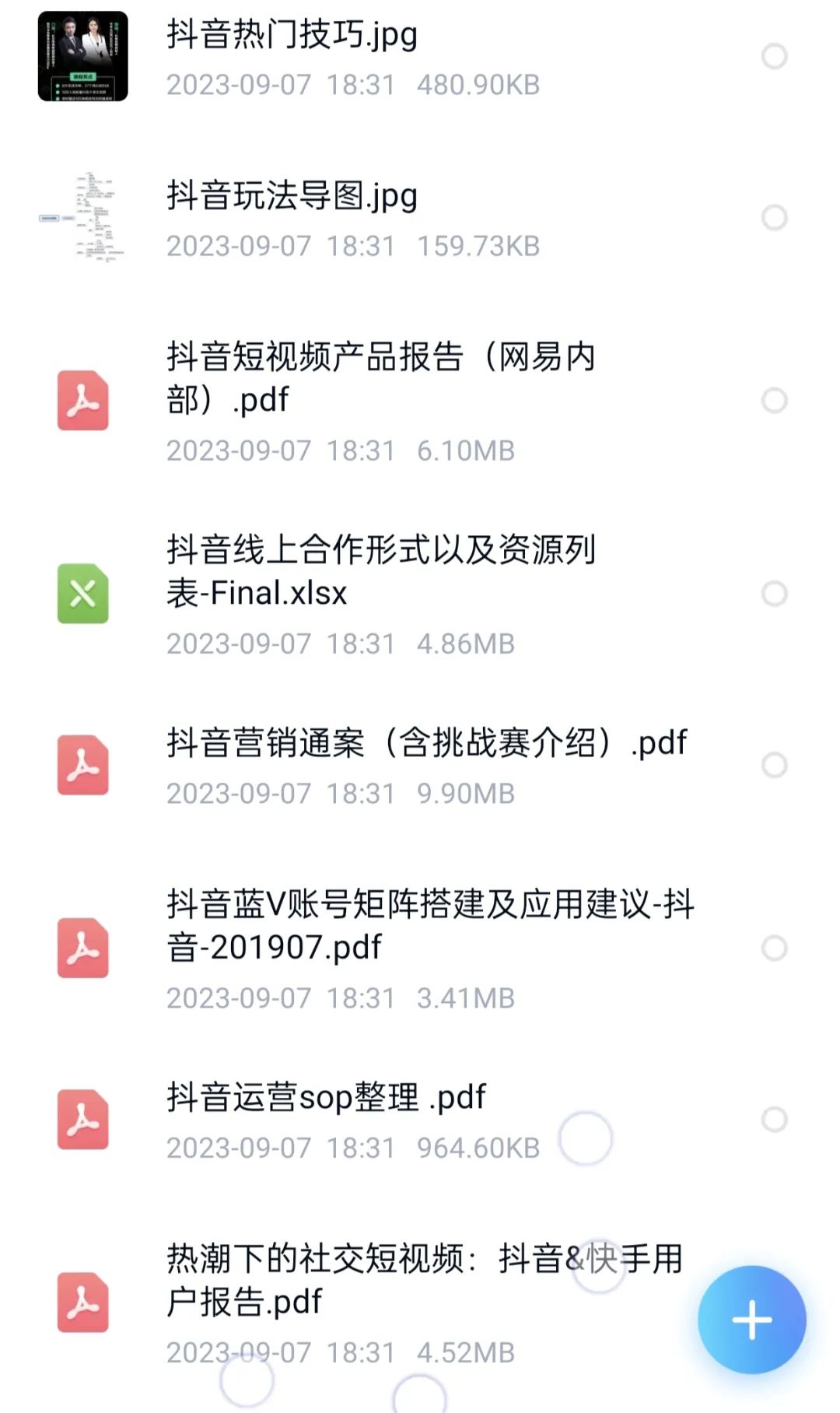Select the radio circle for 抖音热门技巧.jpg
Image resolution: width=840 pixels, height=1413 pixels.
(x=774, y=56)
